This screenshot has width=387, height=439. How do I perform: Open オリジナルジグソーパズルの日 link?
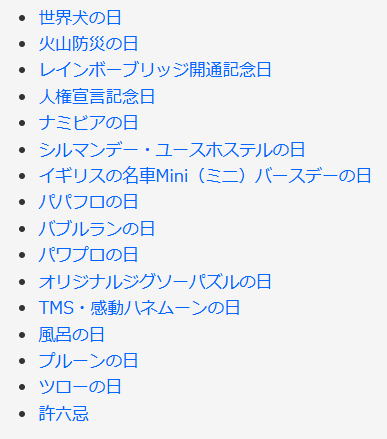coord(155,282)
